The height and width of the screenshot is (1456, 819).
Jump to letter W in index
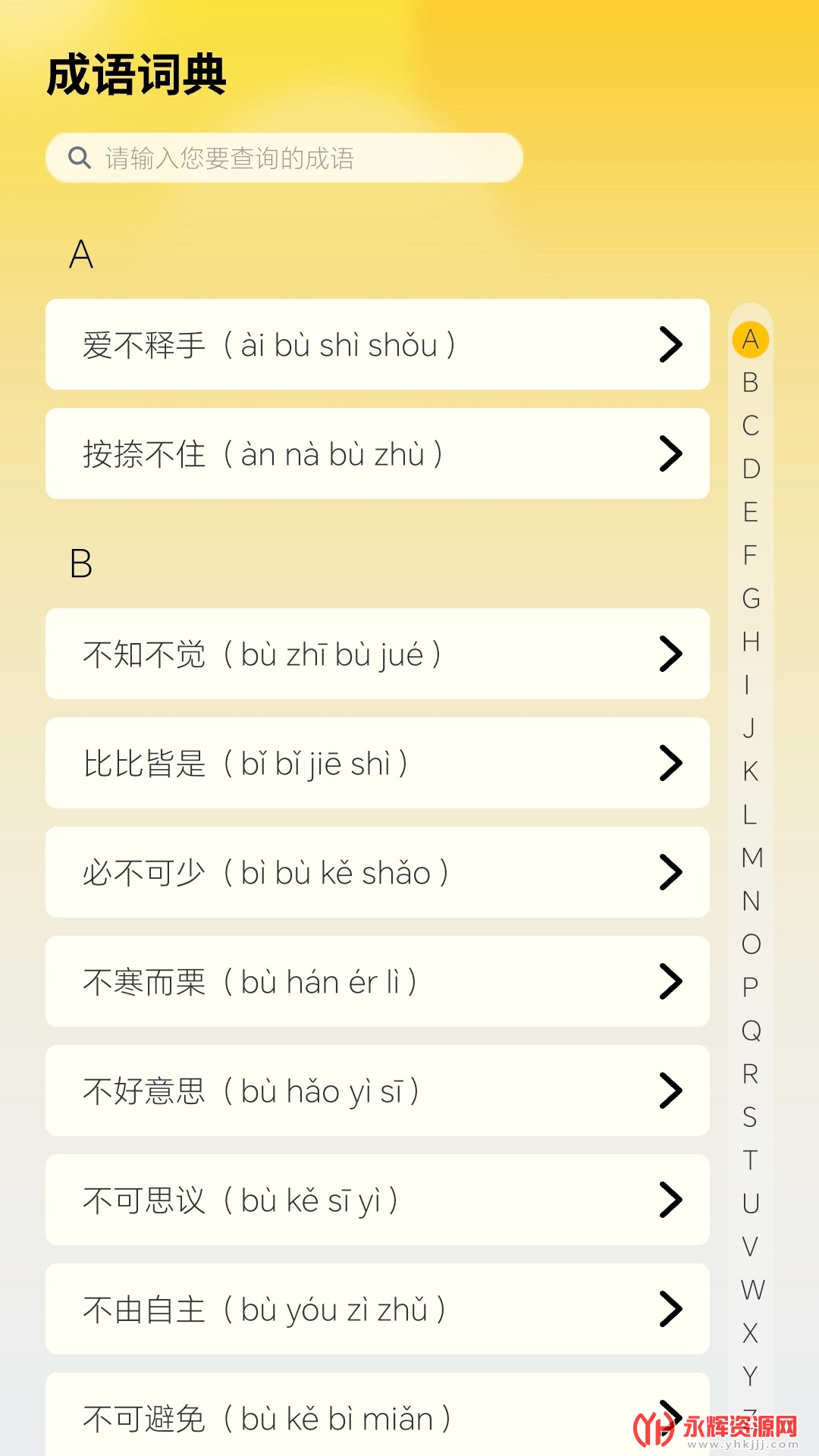(x=752, y=1290)
